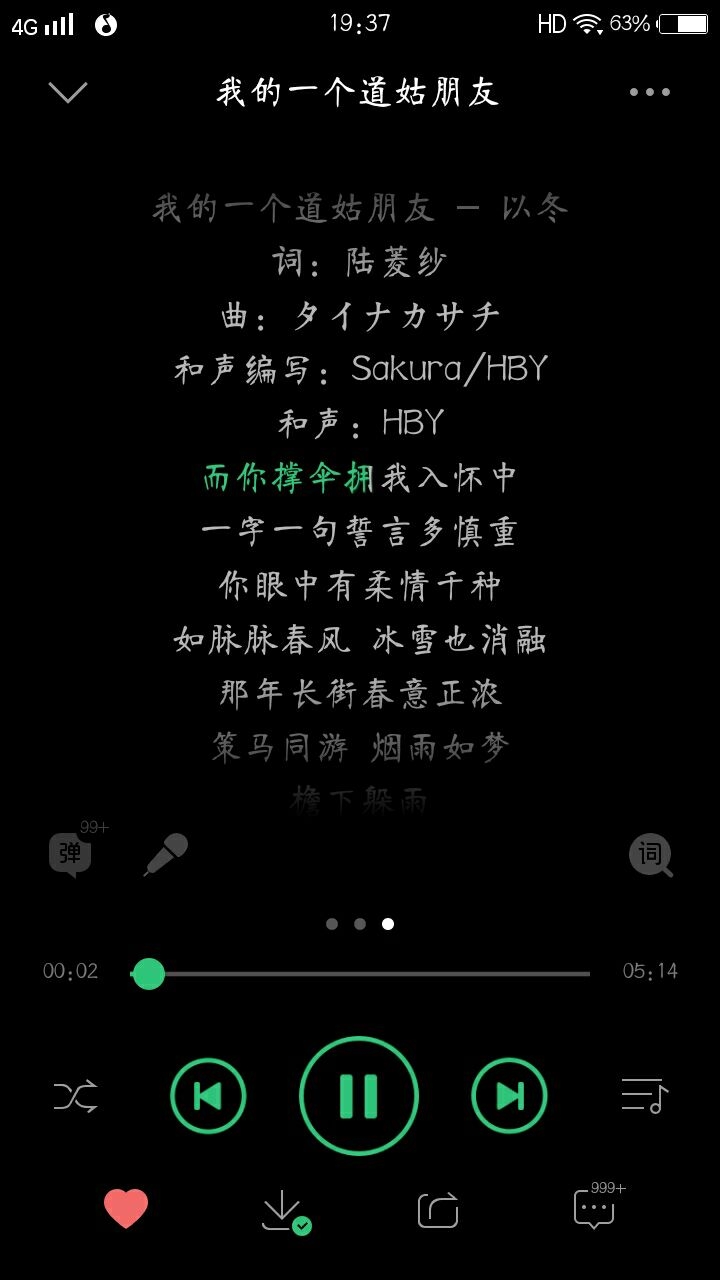The image size is (720, 1280).
Task: Tap the microphone karaoke icon
Action: point(166,854)
